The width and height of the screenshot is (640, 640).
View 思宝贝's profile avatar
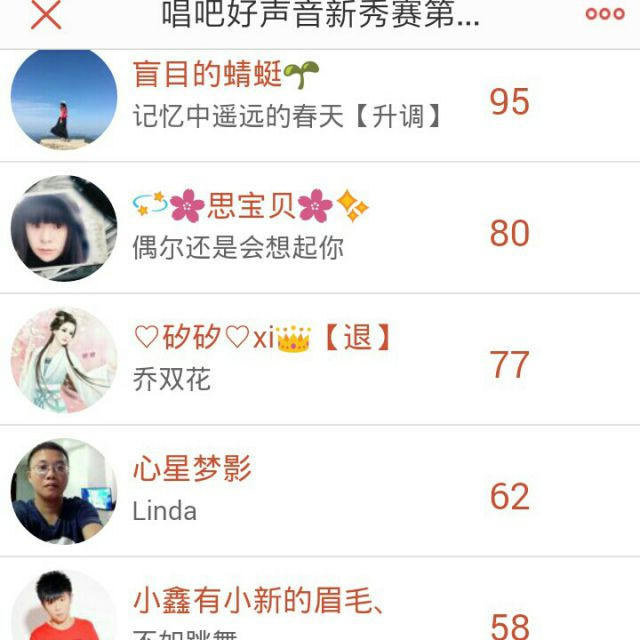tap(64, 229)
